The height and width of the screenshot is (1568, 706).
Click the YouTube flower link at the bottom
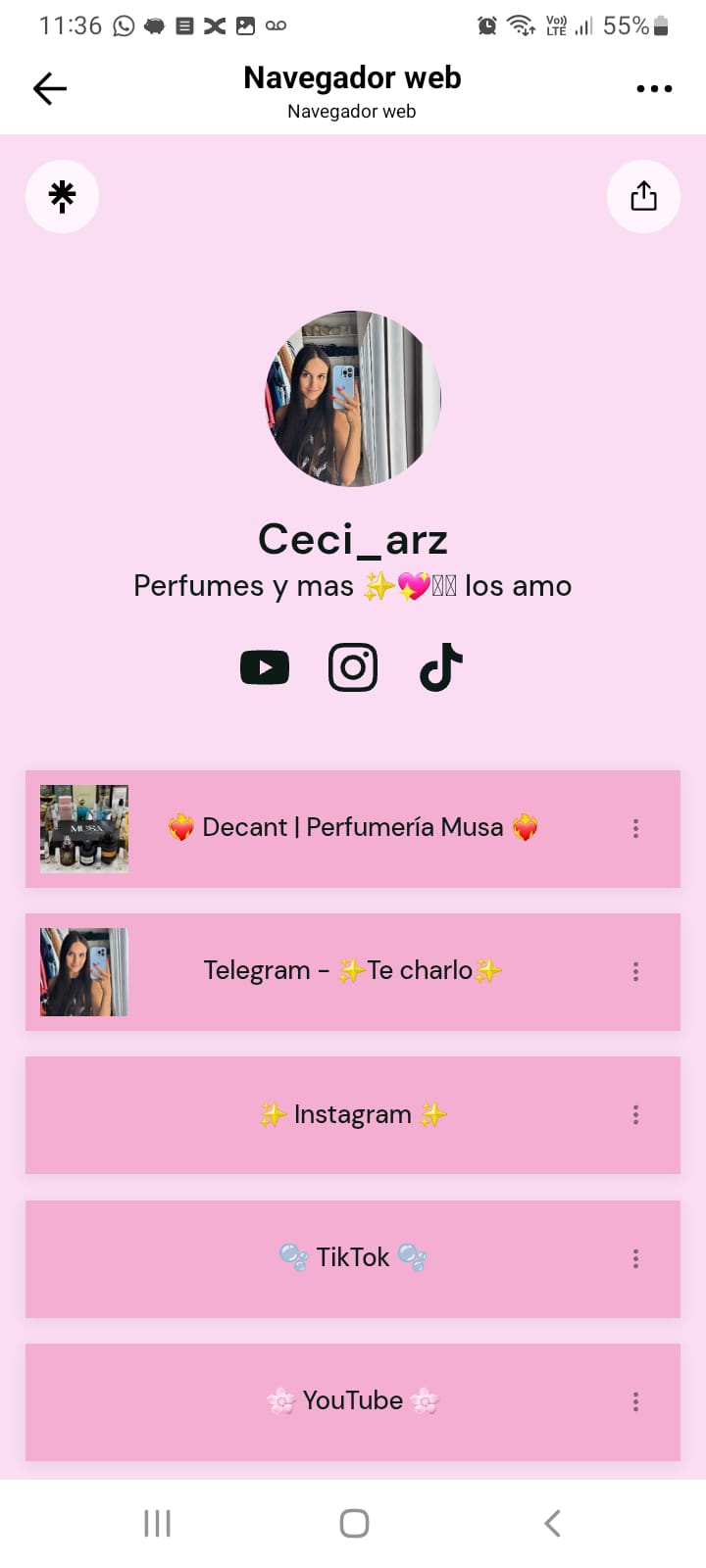coord(353,1401)
